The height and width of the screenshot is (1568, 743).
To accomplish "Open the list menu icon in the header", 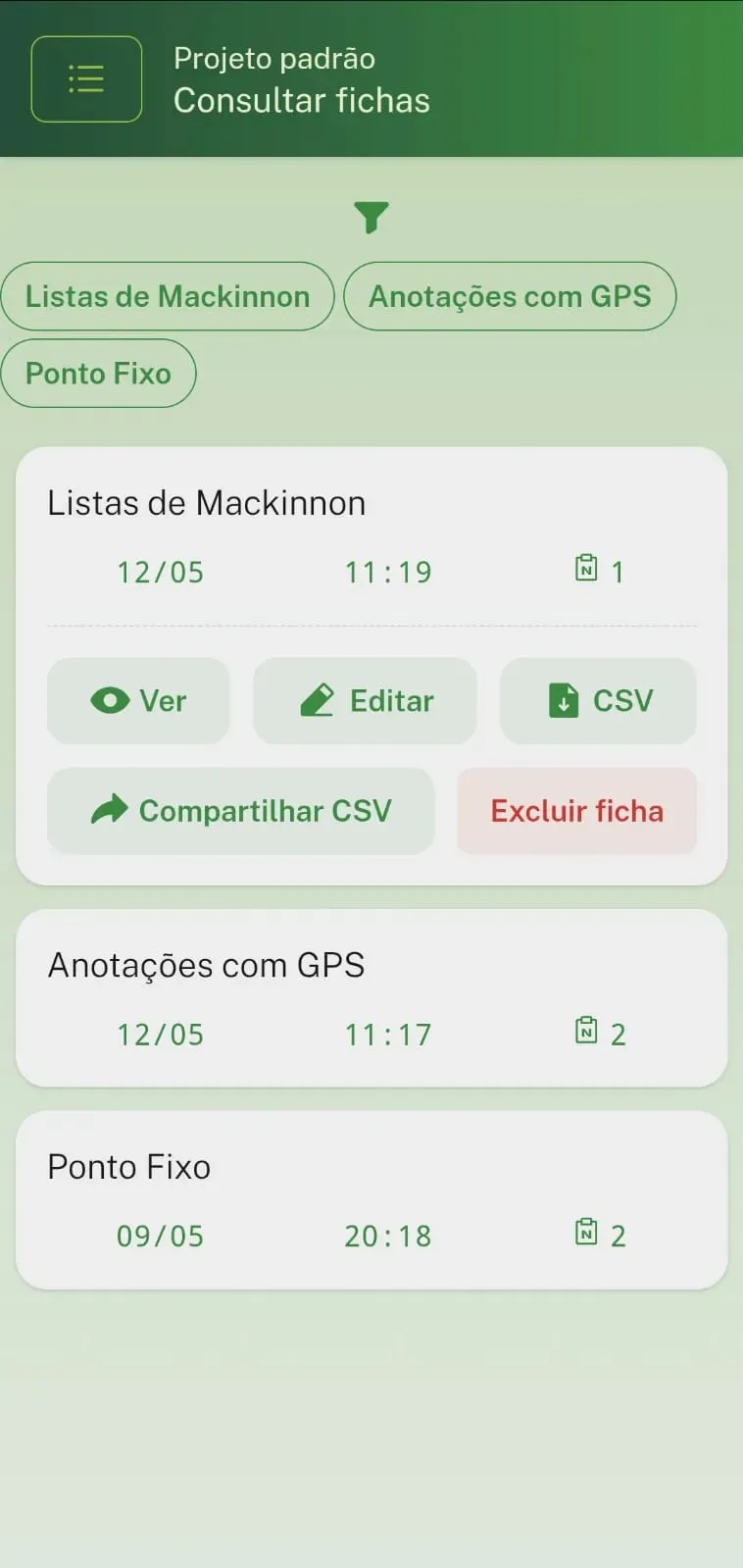I will click(86, 78).
